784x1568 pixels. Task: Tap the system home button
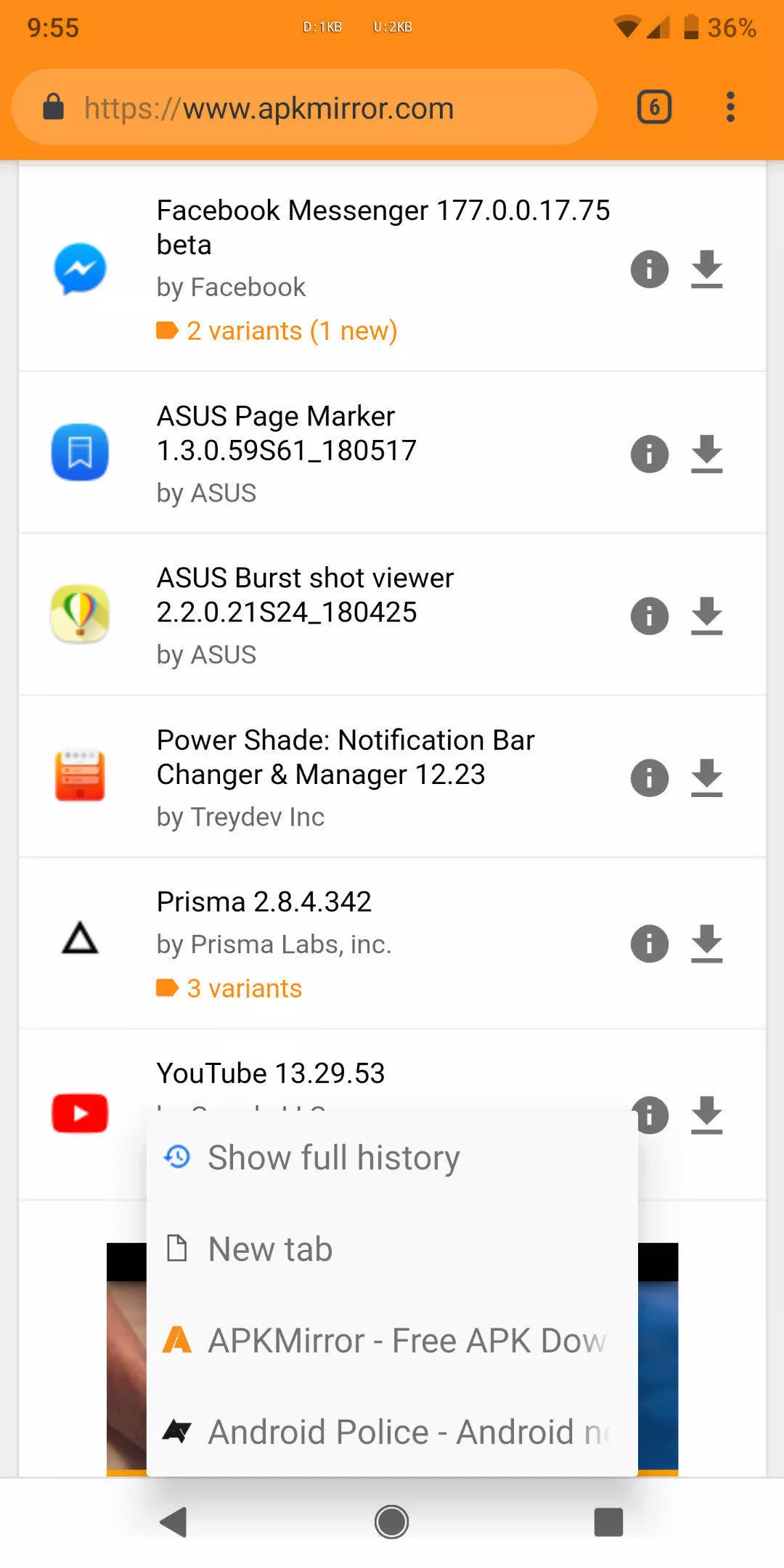pos(392,1522)
